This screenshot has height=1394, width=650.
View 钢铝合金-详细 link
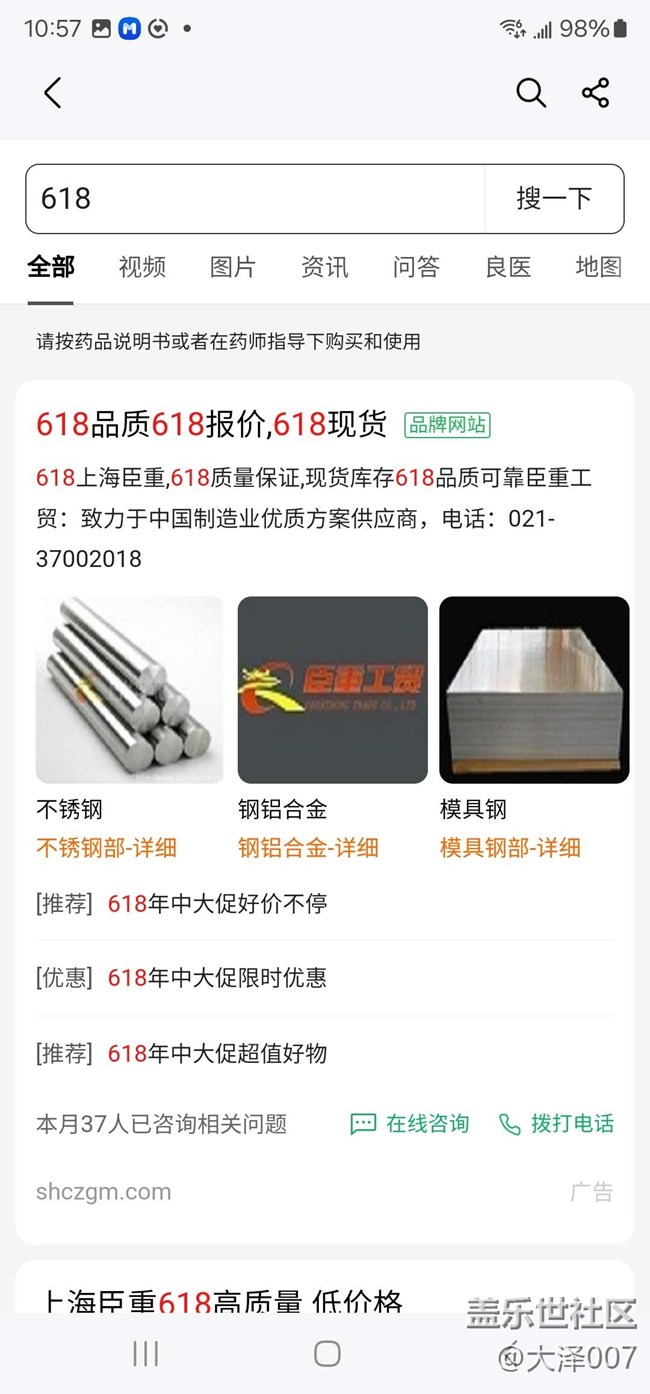coord(308,848)
